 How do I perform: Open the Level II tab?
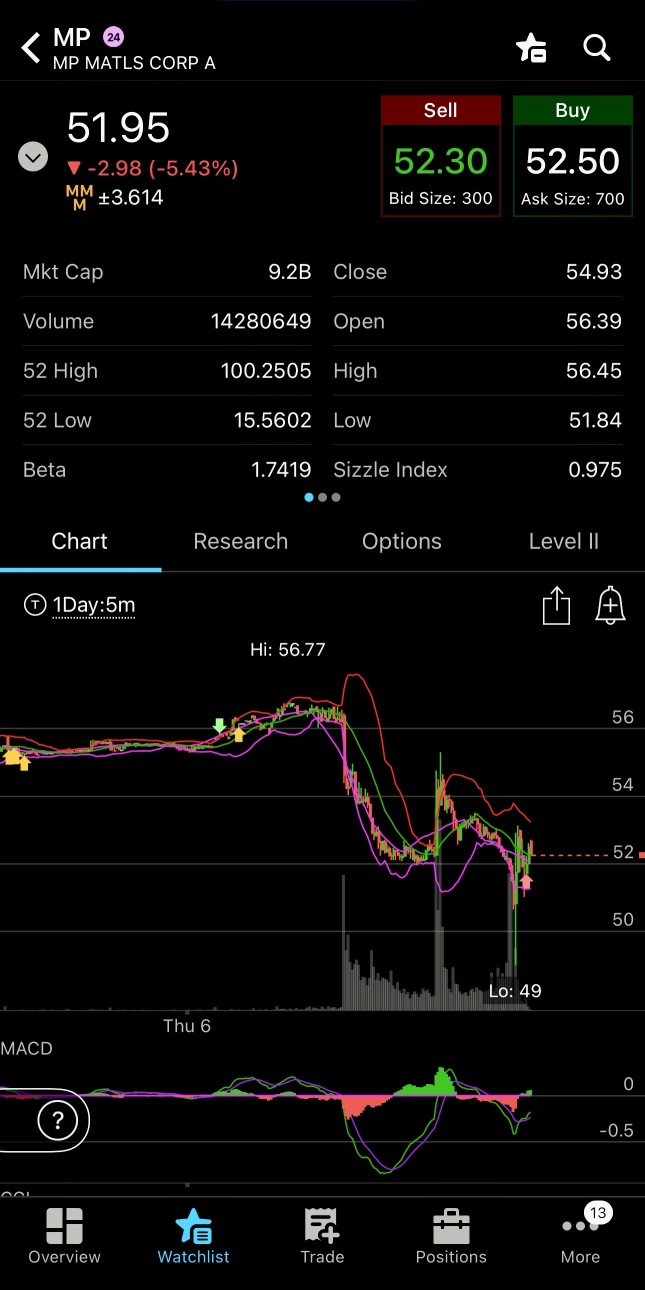pos(563,541)
